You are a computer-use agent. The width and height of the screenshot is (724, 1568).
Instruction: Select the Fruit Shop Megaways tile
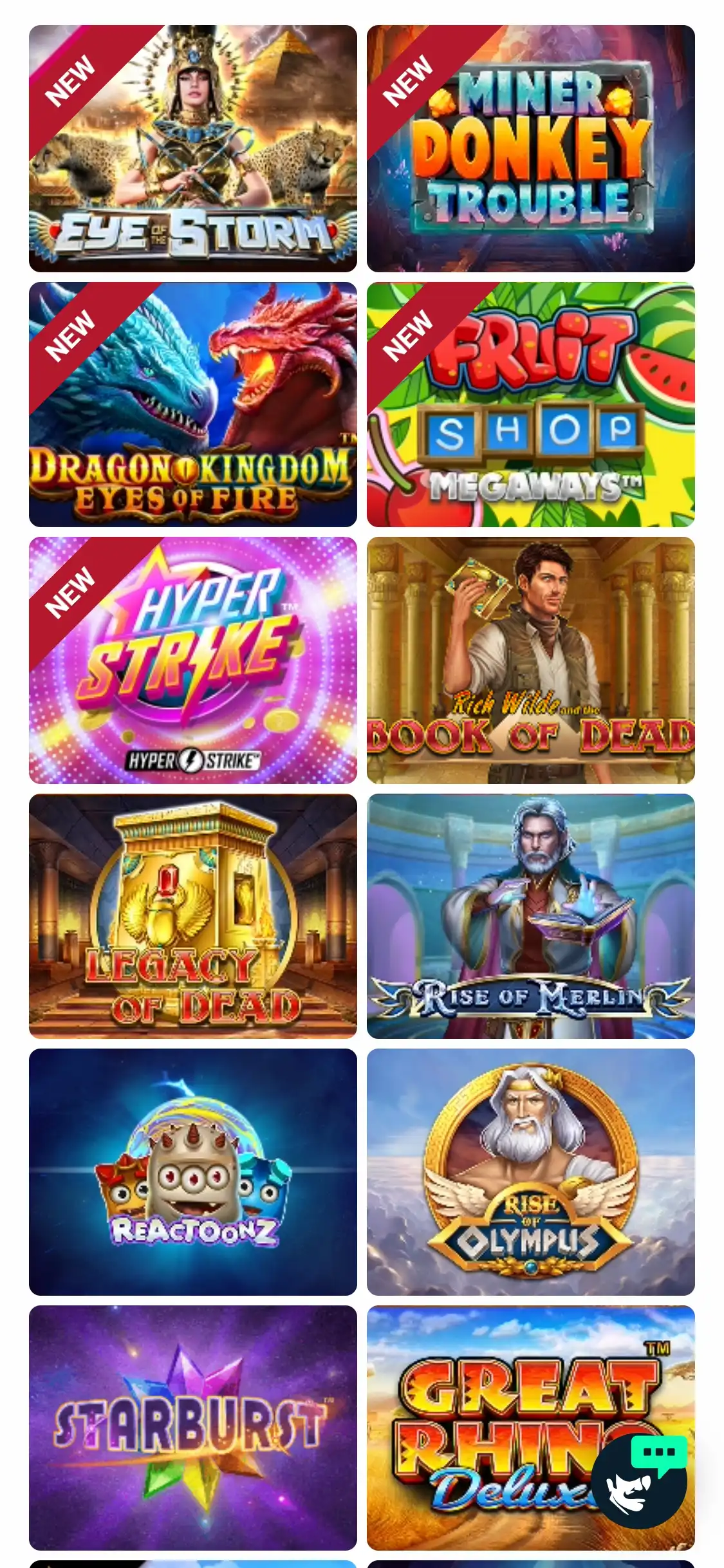click(x=530, y=404)
